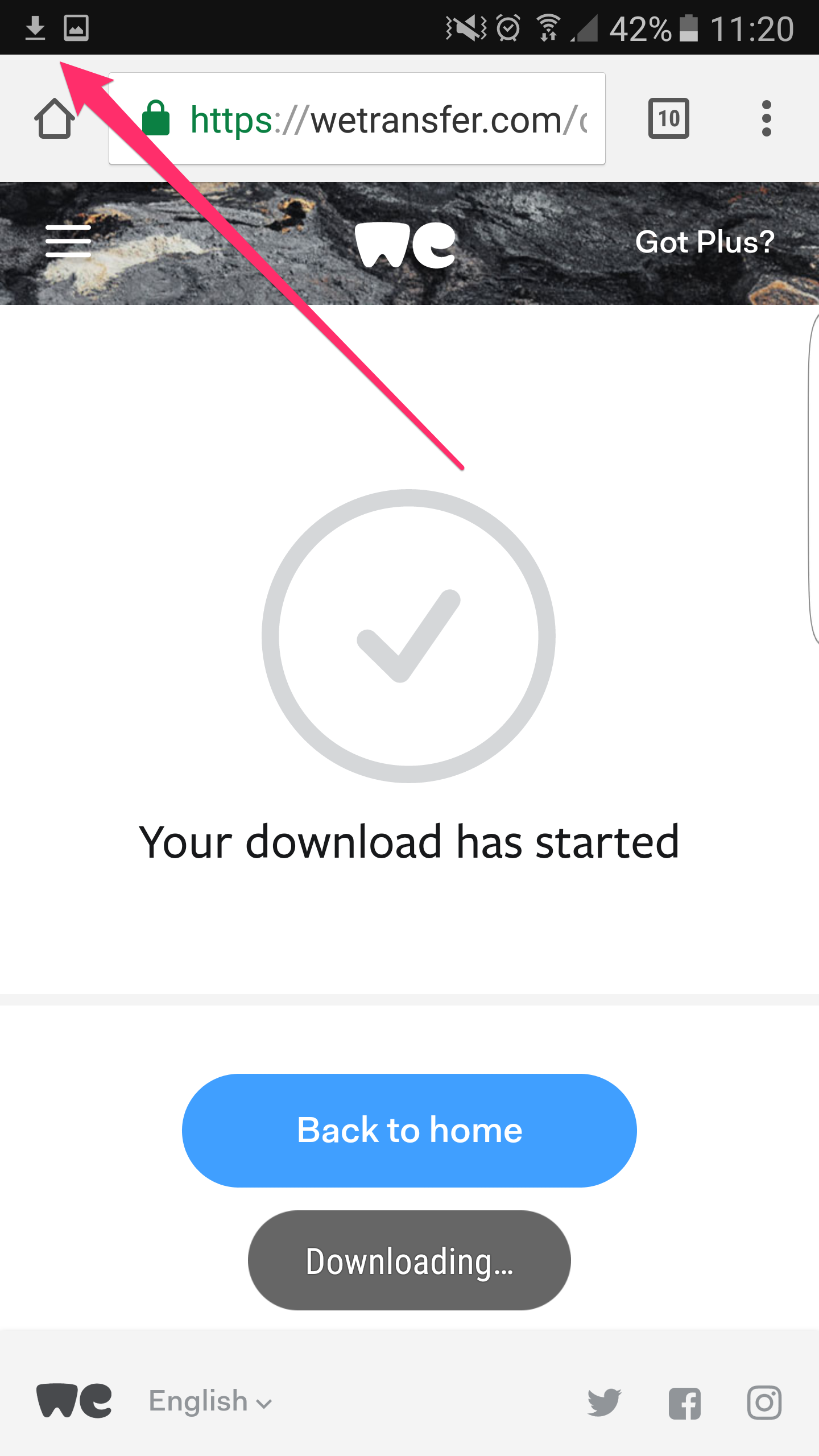Viewport: 819px width, 1456px height.
Task: Open the tab switcher showing 10 tabs
Action: [x=668, y=119]
